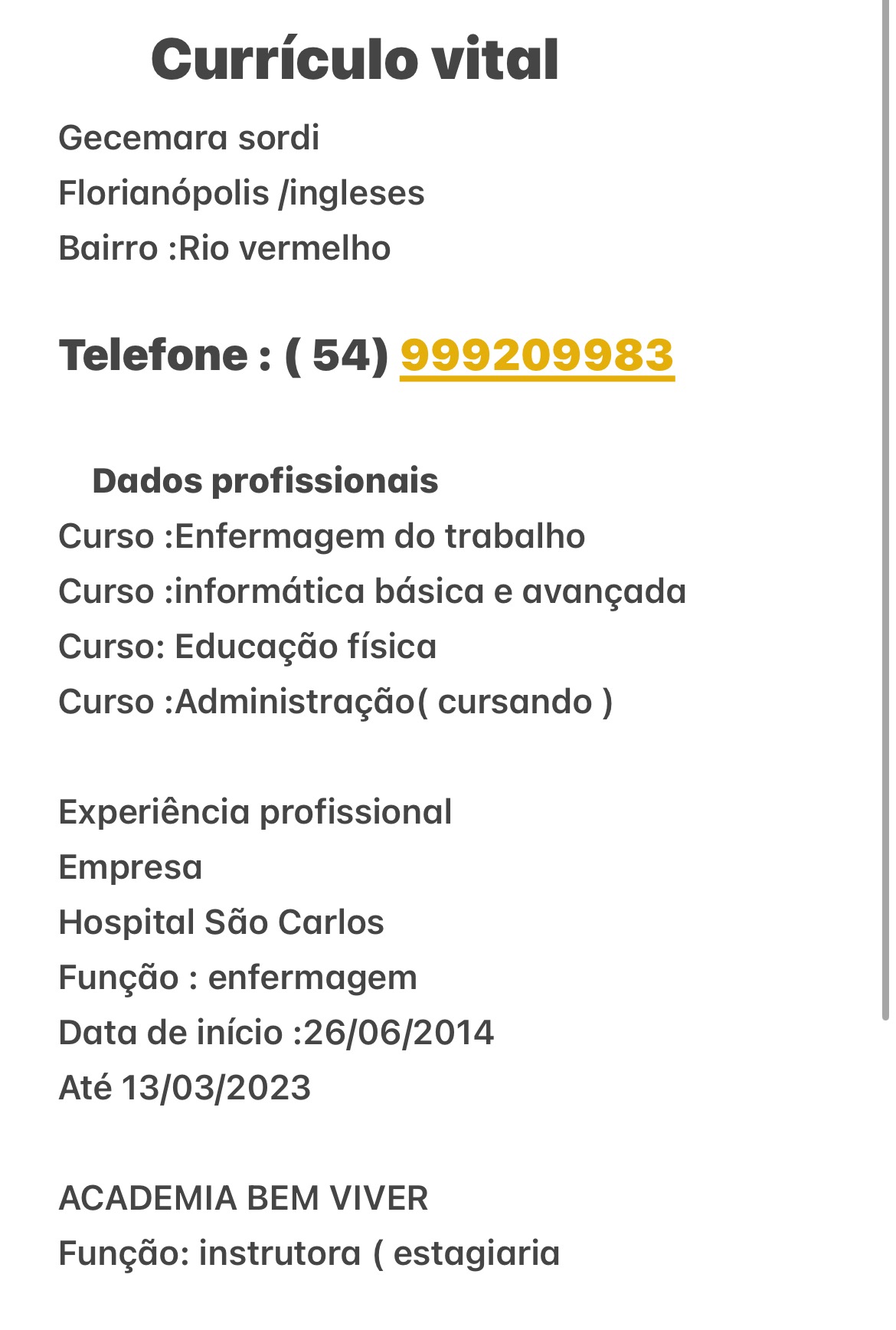The width and height of the screenshot is (896, 1330).
Task: Tap the phone number link 999209983
Action: (x=536, y=355)
